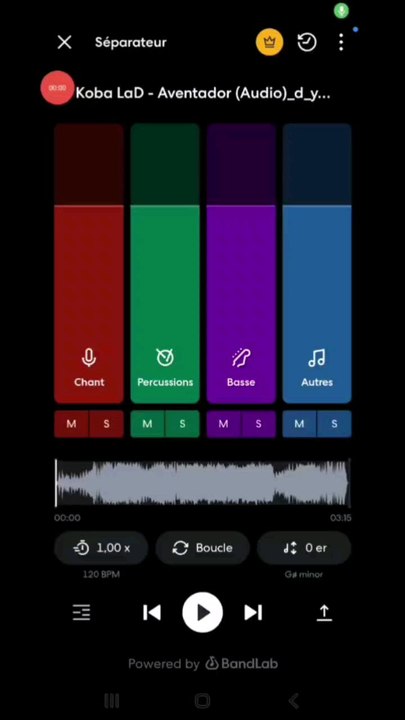Enable the Boucle loop option
Screen dimensions: 405x720
(202, 548)
